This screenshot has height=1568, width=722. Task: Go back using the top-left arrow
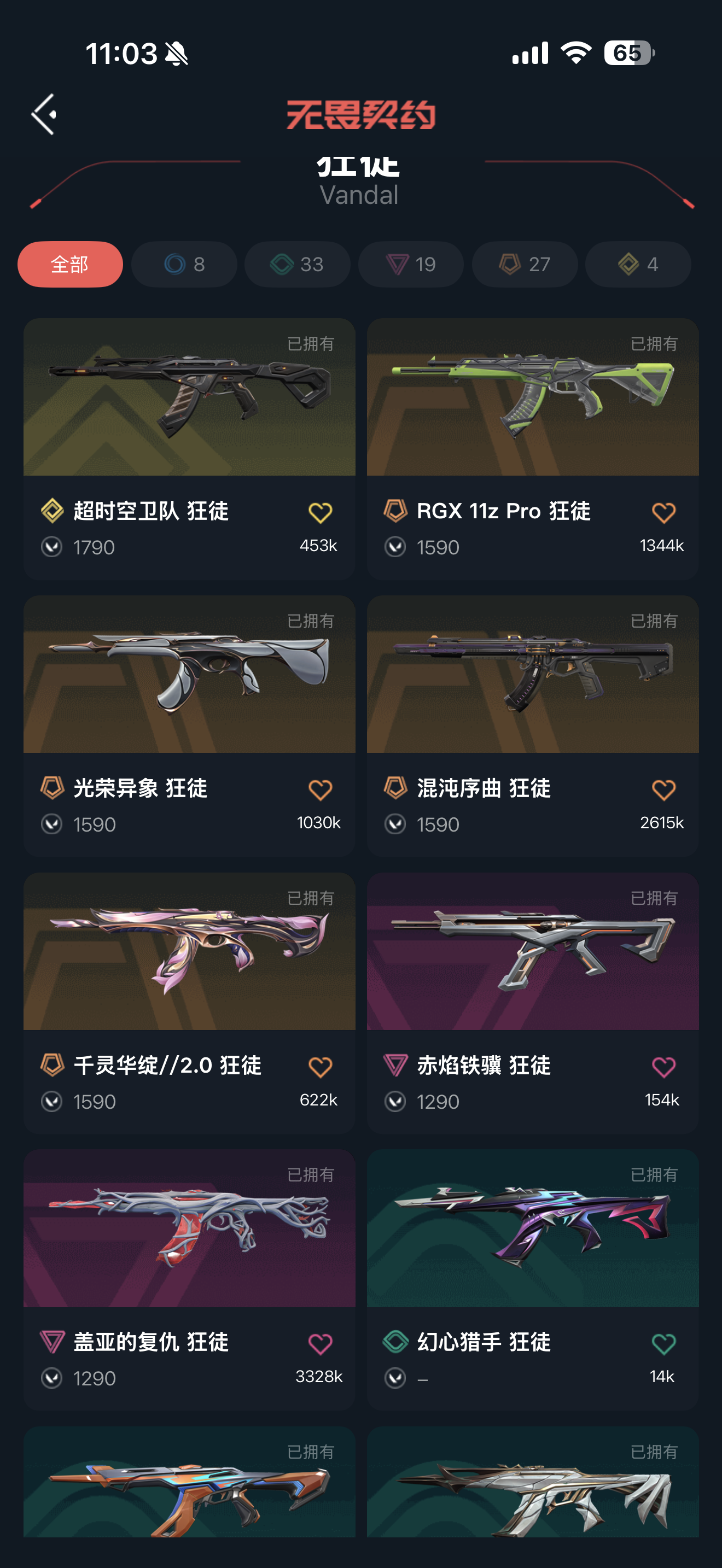click(44, 114)
